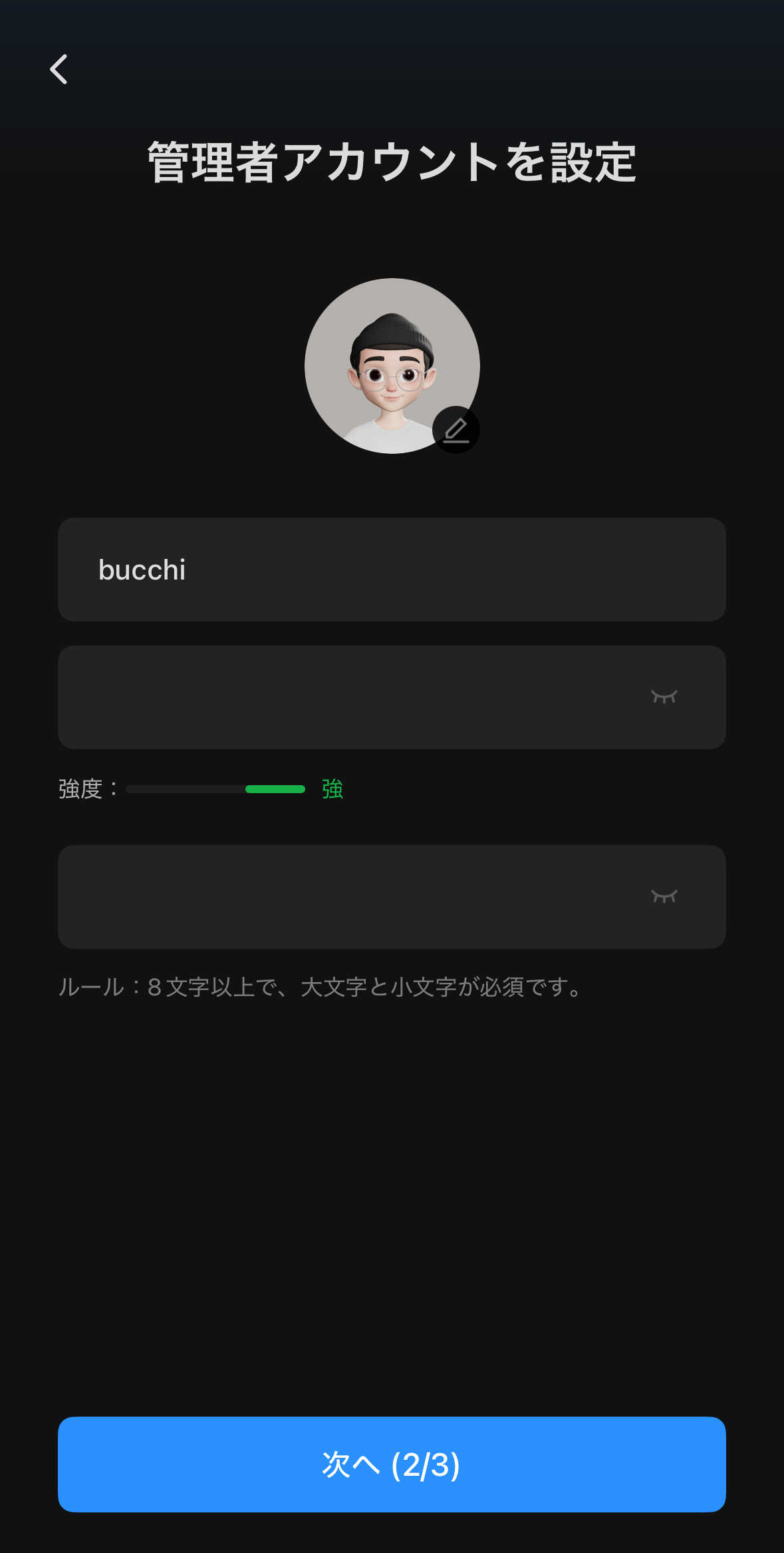
Task: Click the left-pointing navigation arrow at top
Action: [59, 69]
